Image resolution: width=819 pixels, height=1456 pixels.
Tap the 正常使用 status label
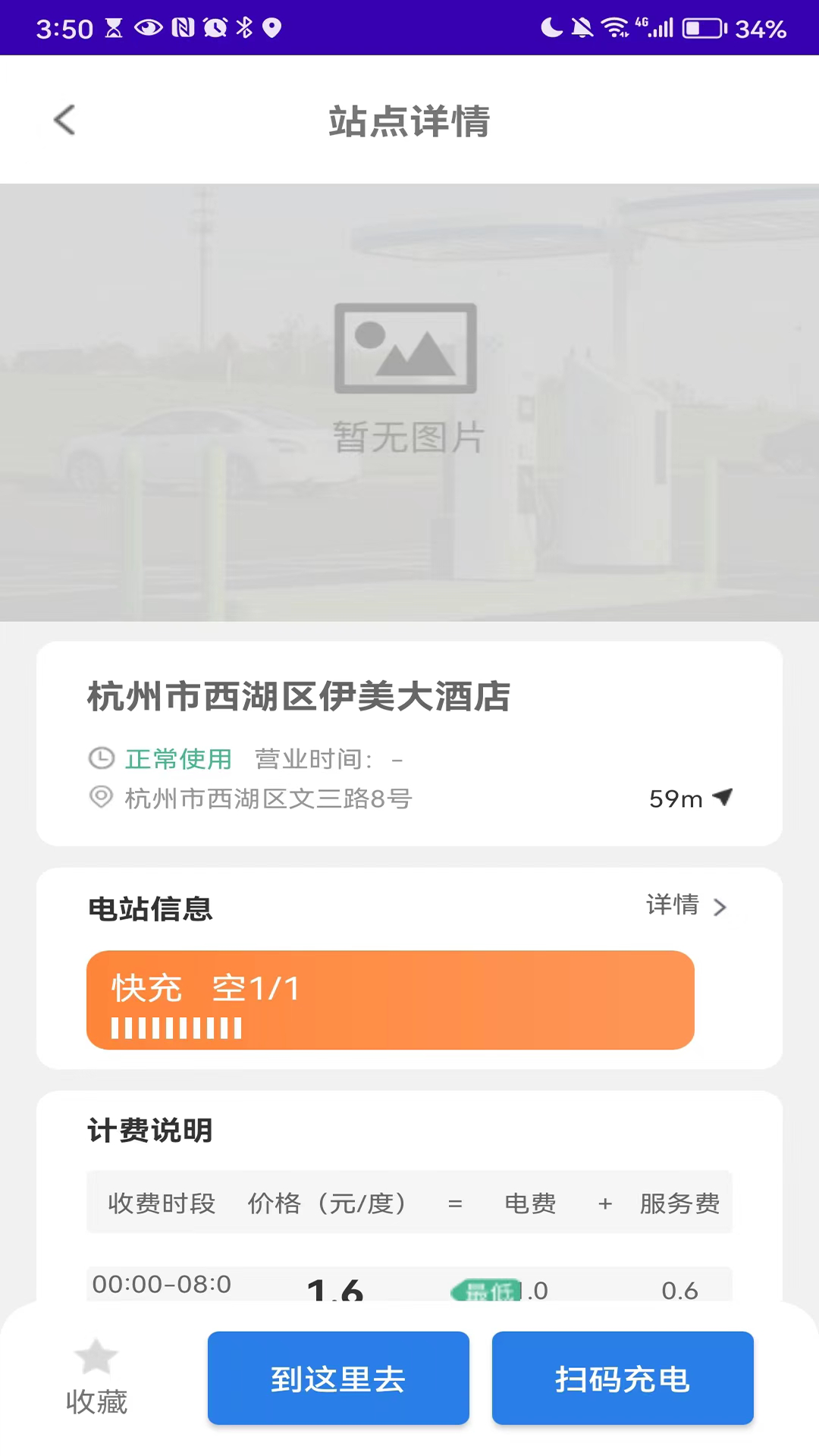point(179,758)
